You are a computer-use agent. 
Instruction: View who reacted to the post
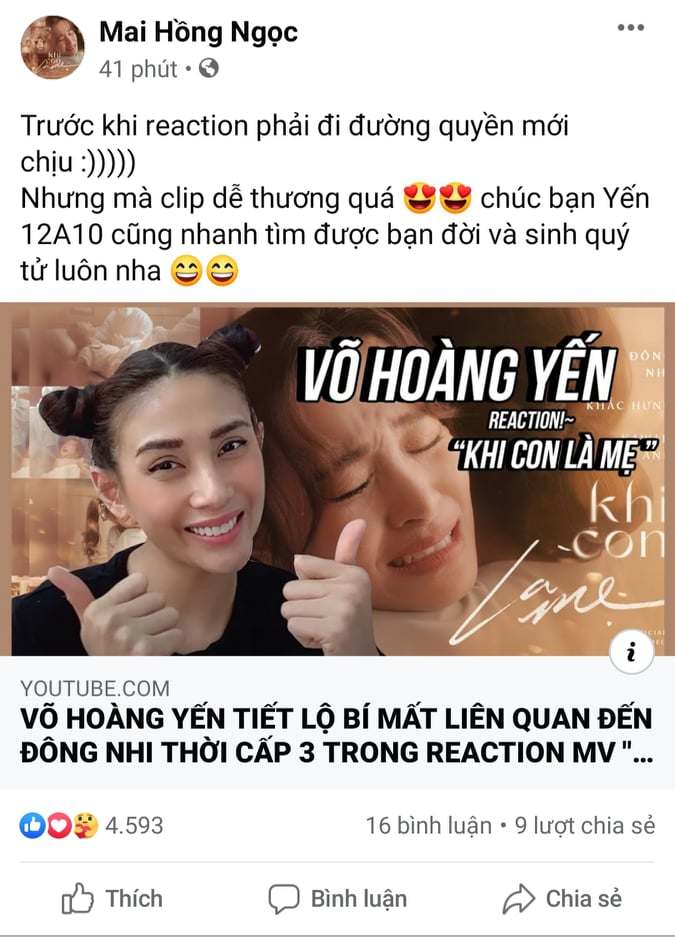coord(92,825)
